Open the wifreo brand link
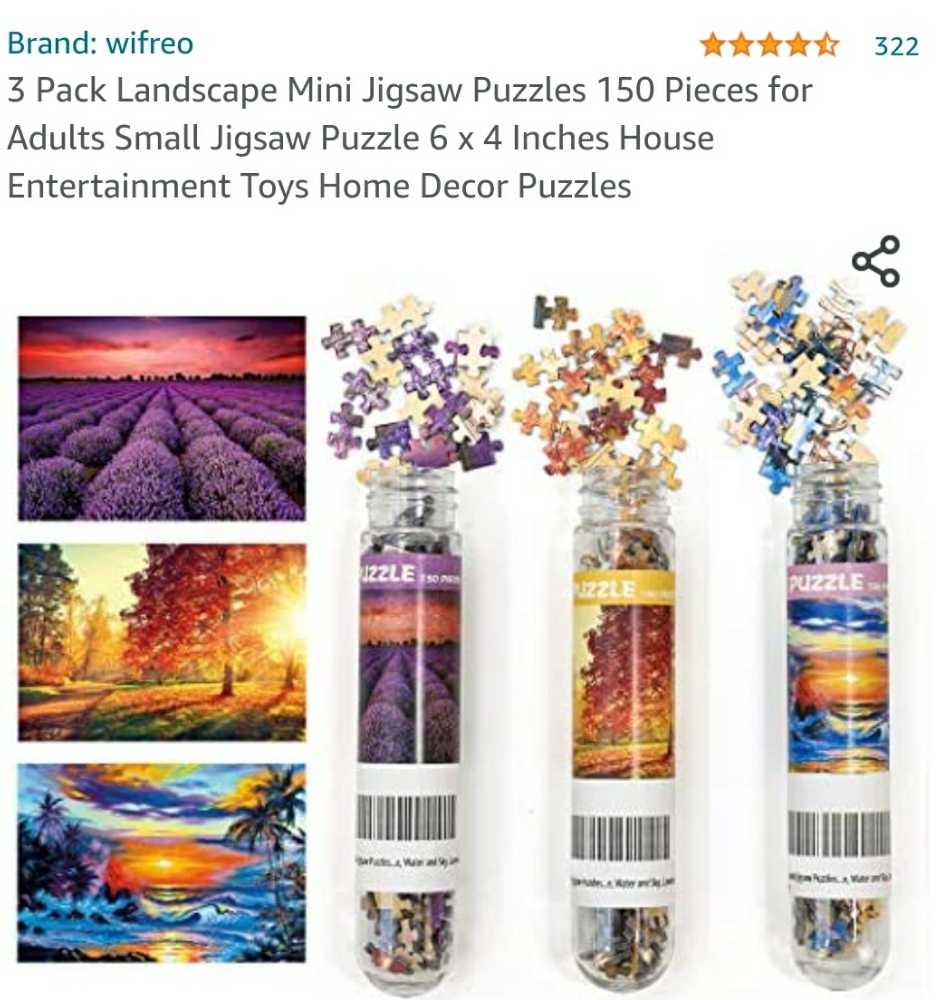The width and height of the screenshot is (950, 1000). coord(100,44)
